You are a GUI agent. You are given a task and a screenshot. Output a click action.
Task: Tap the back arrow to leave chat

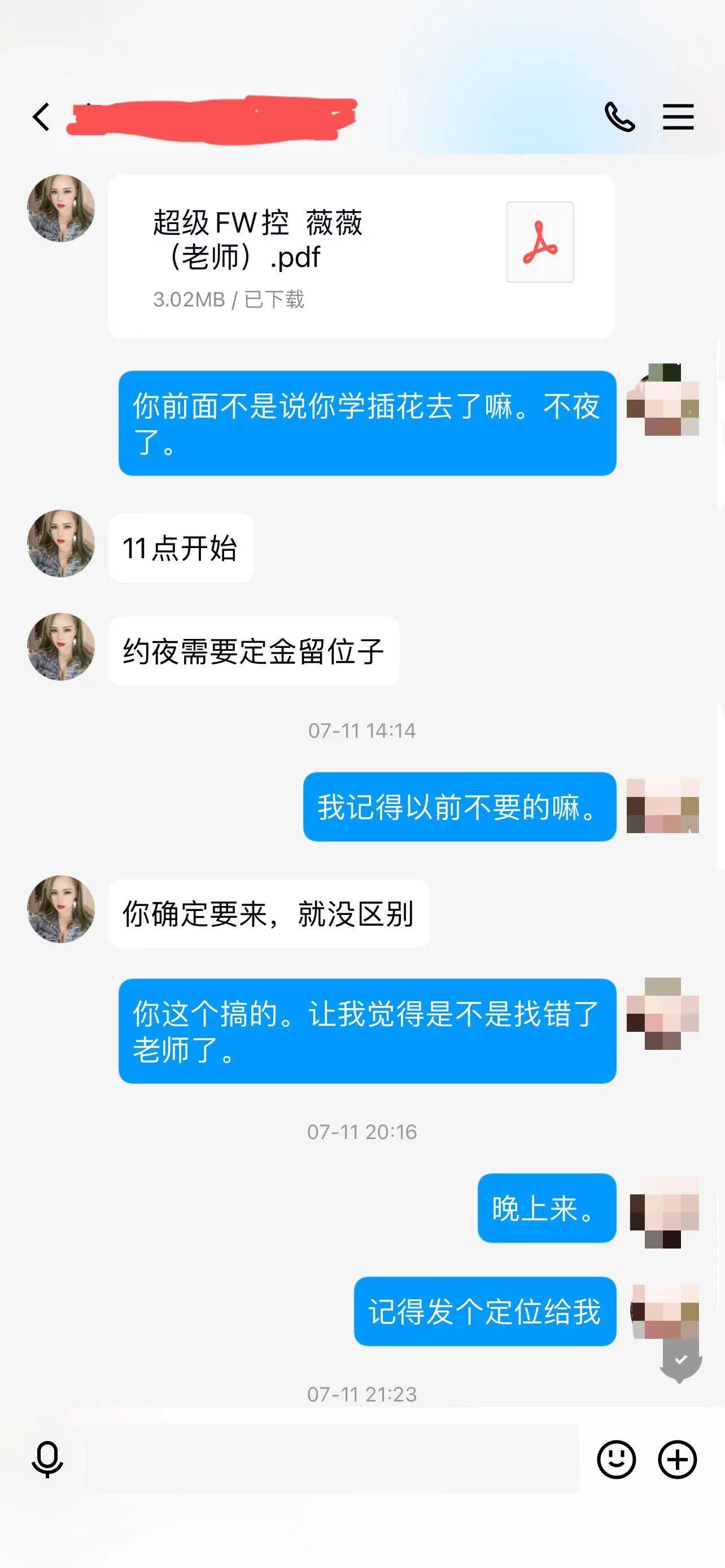click(41, 117)
